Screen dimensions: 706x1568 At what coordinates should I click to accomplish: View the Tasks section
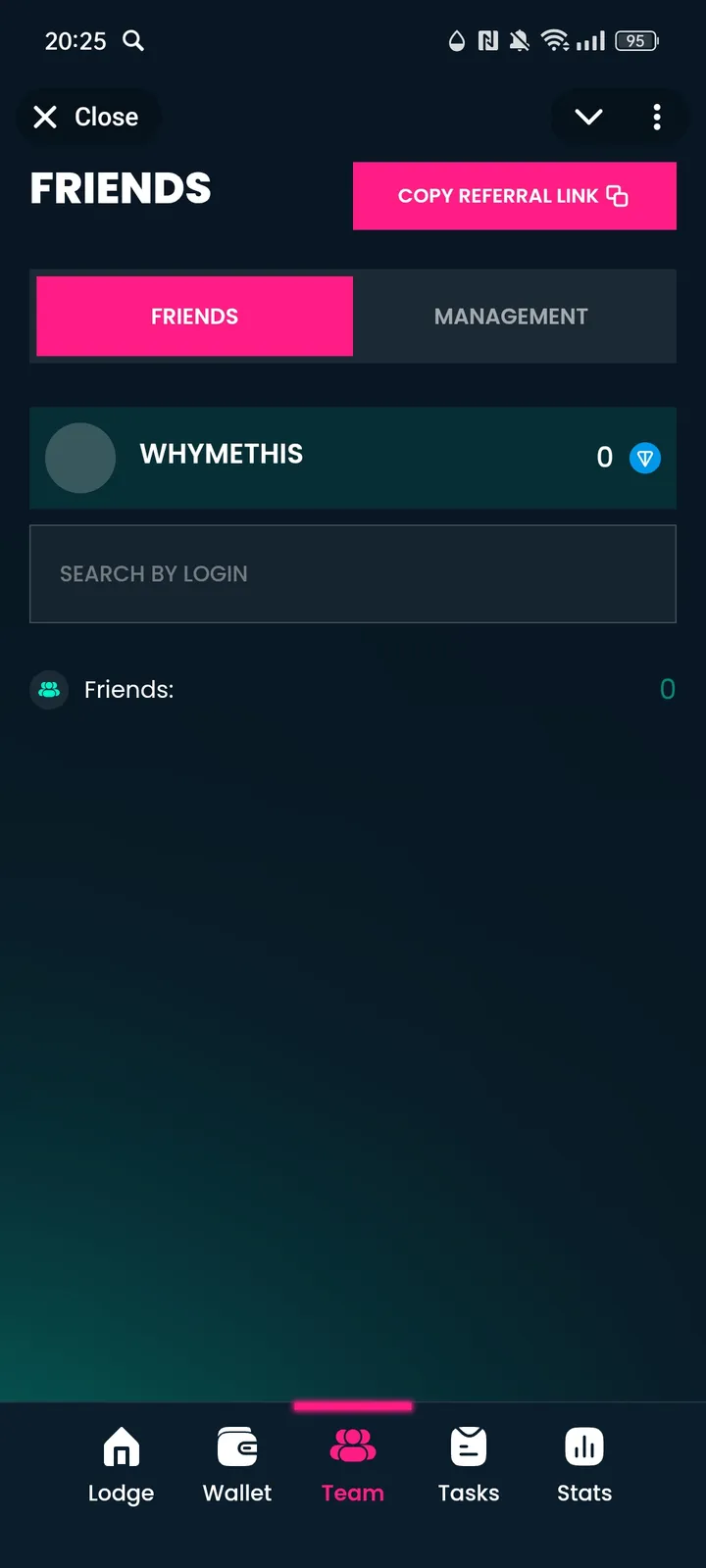point(469,1464)
